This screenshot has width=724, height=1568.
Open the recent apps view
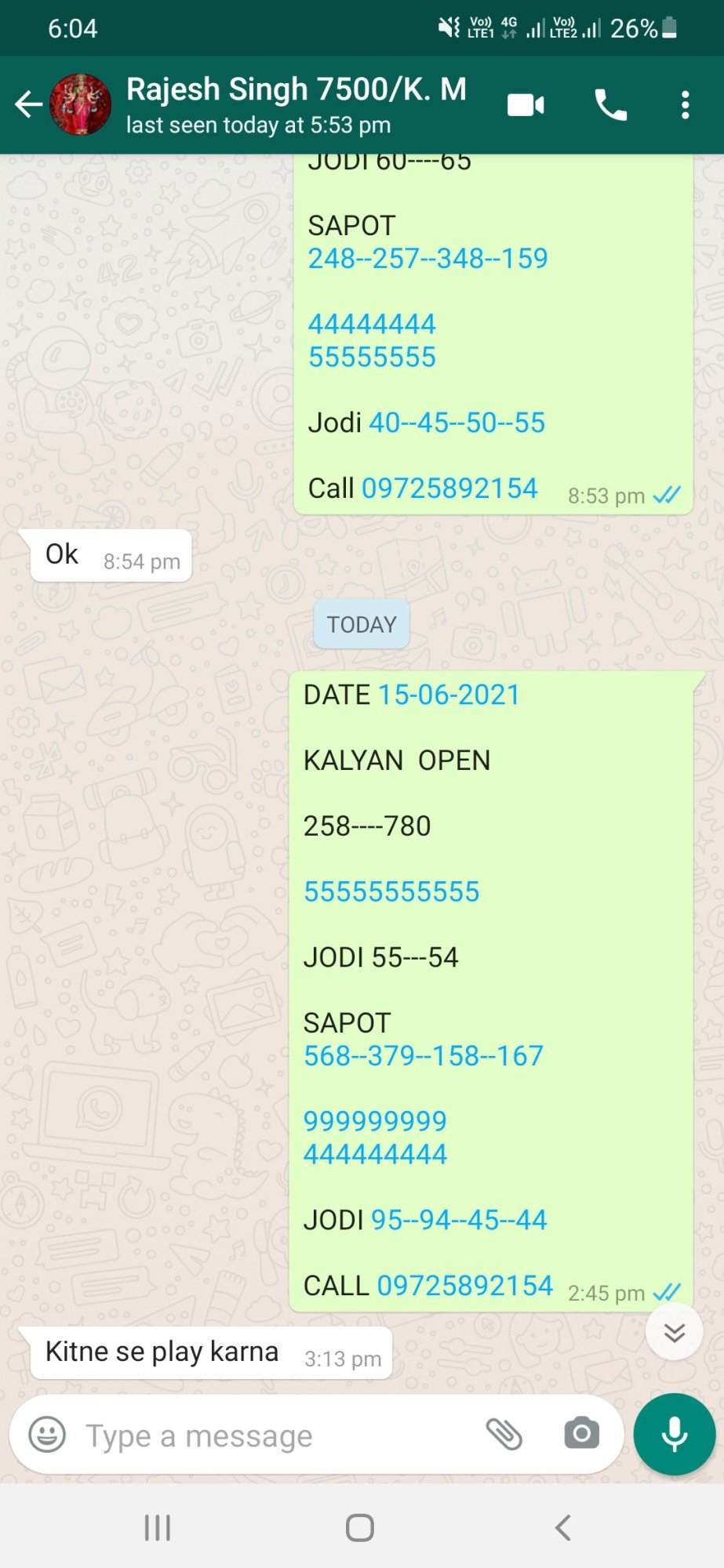coord(158,1527)
